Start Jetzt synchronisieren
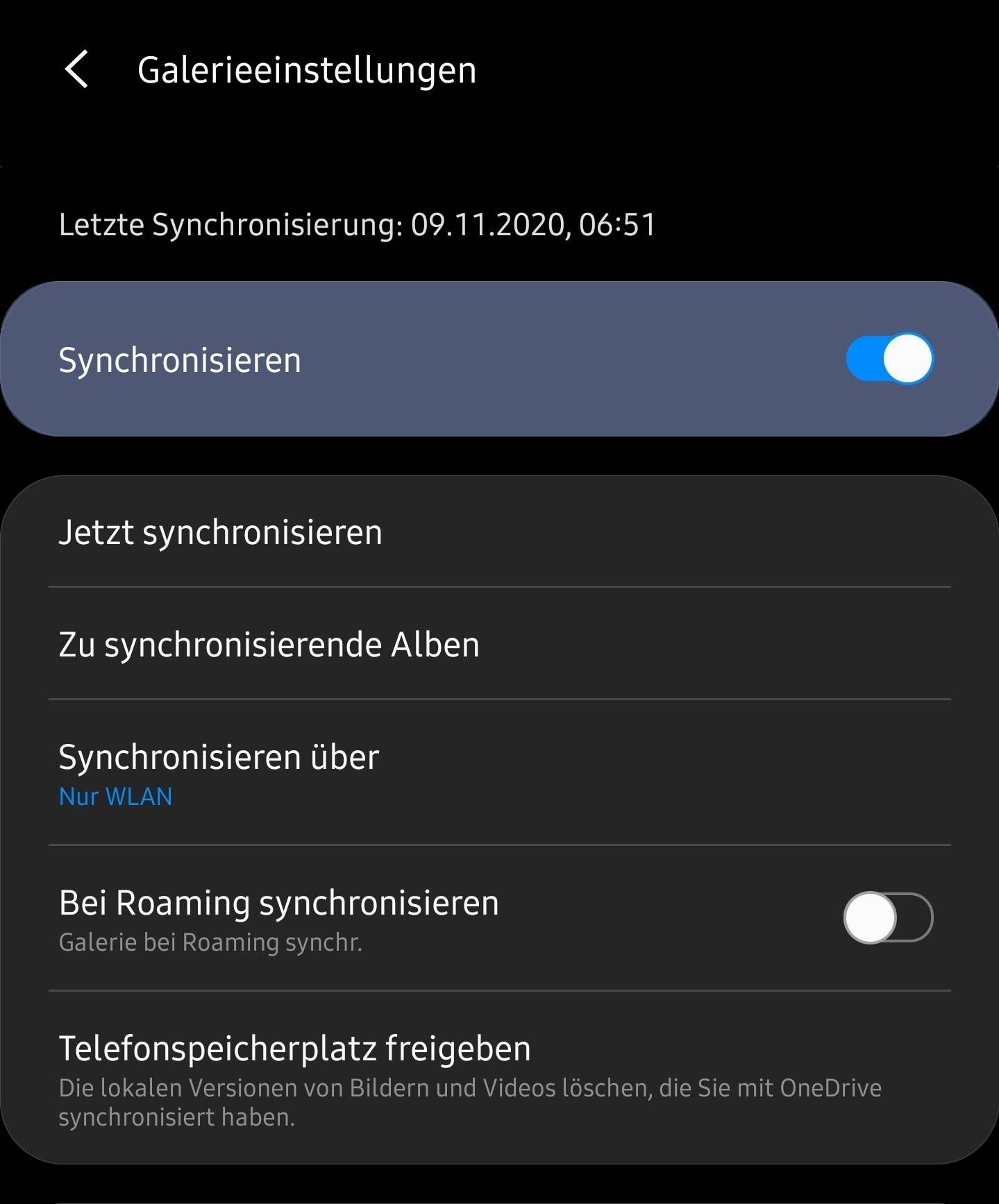This screenshot has height=1204, width=999. click(221, 533)
